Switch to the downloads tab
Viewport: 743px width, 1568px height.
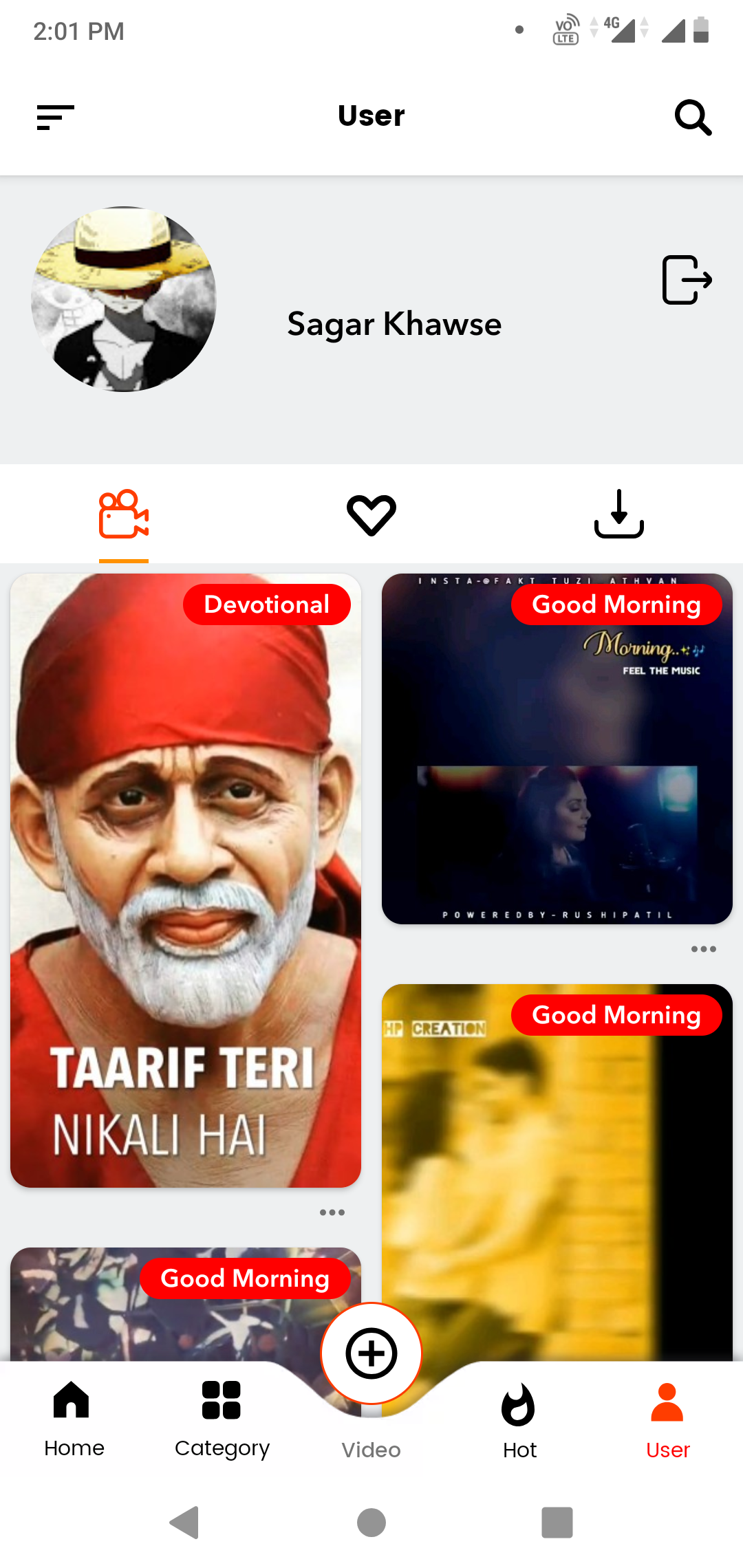[618, 514]
